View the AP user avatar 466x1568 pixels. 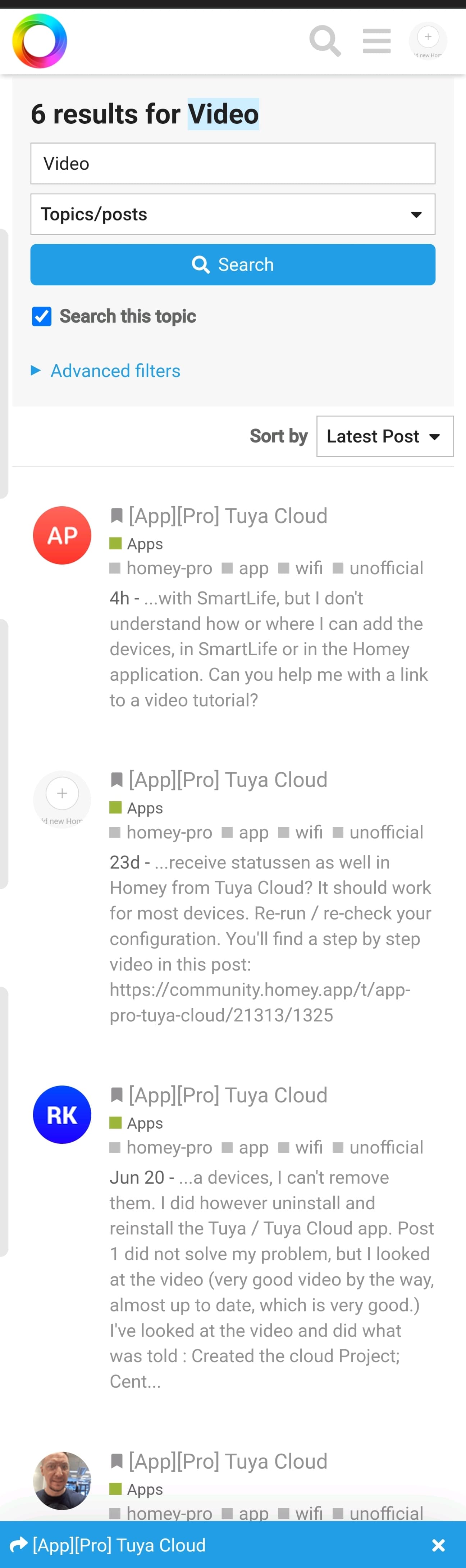[x=62, y=535]
